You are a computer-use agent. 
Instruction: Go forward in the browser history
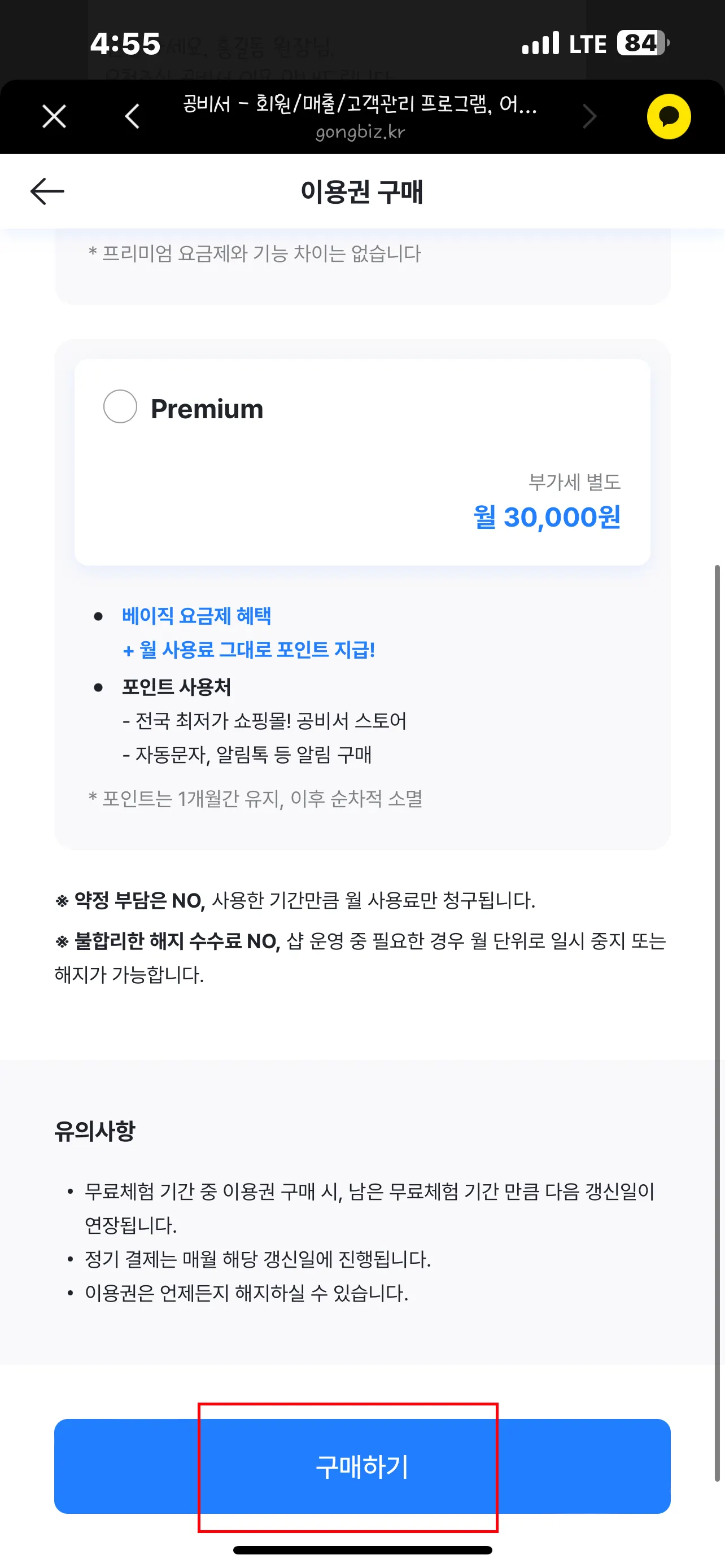click(x=589, y=116)
